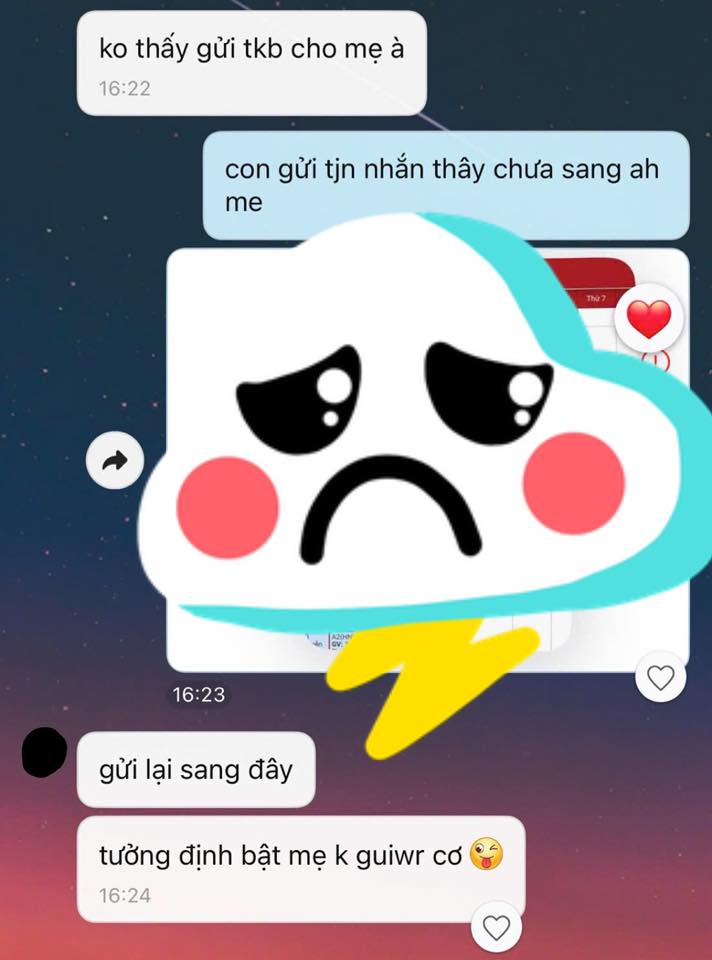Like the "tưởng định bật mẹ" message
The image size is (712, 960).
click(496, 927)
